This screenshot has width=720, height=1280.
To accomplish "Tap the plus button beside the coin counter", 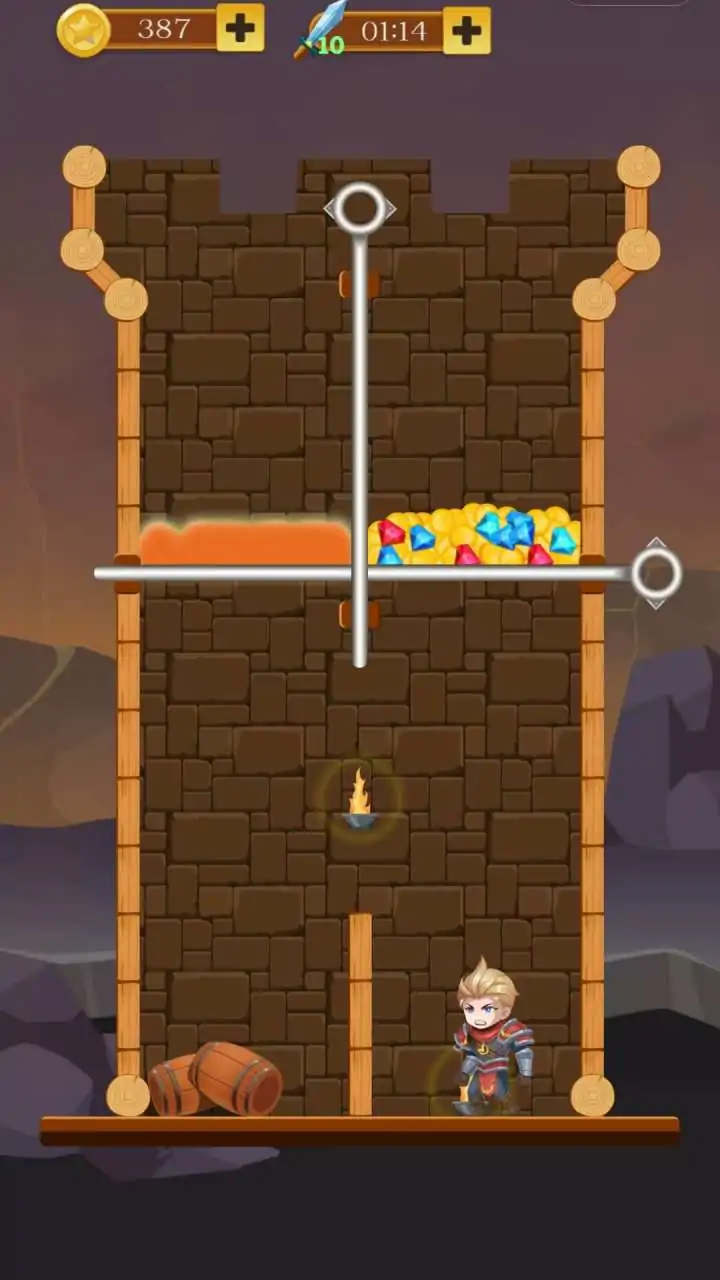I will [240, 28].
